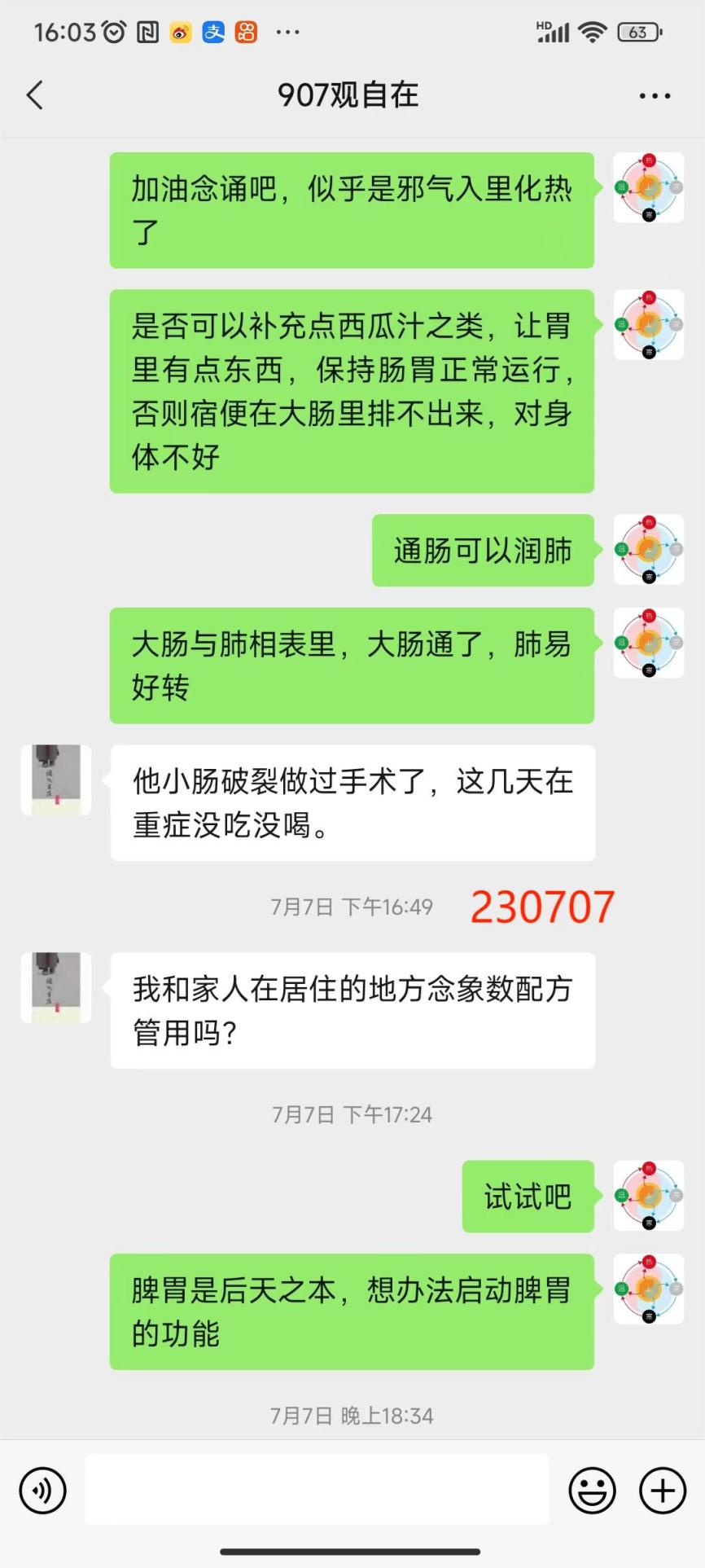
Task: Go back from the 907观自在 chat
Action: (x=34, y=95)
